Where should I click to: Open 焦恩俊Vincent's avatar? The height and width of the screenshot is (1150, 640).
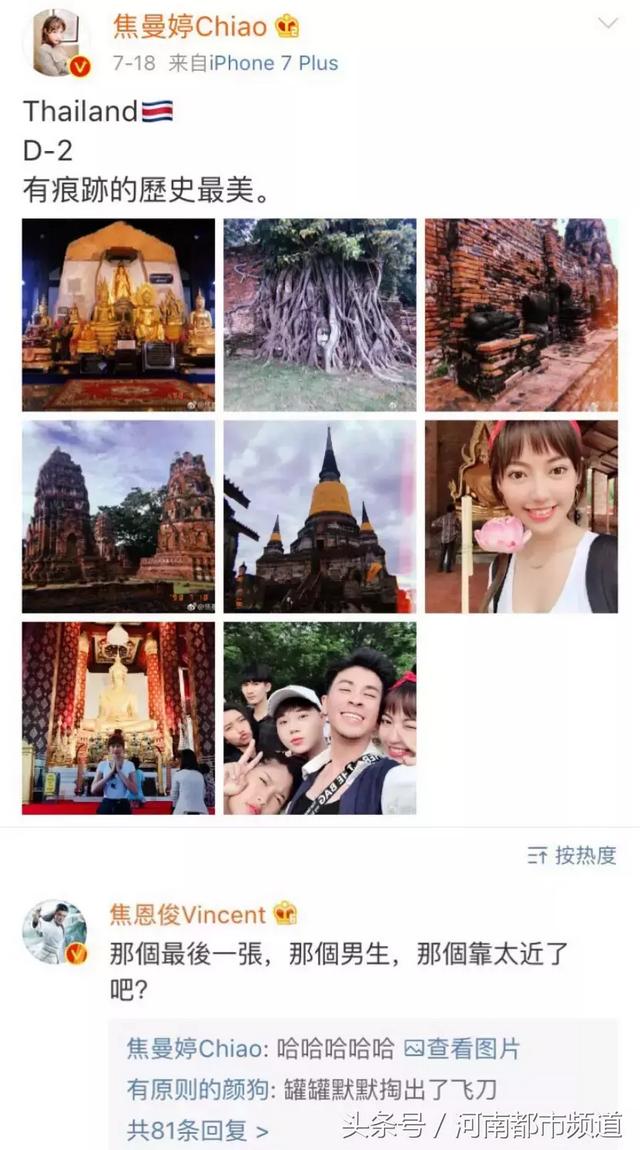click(x=55, y=932)
